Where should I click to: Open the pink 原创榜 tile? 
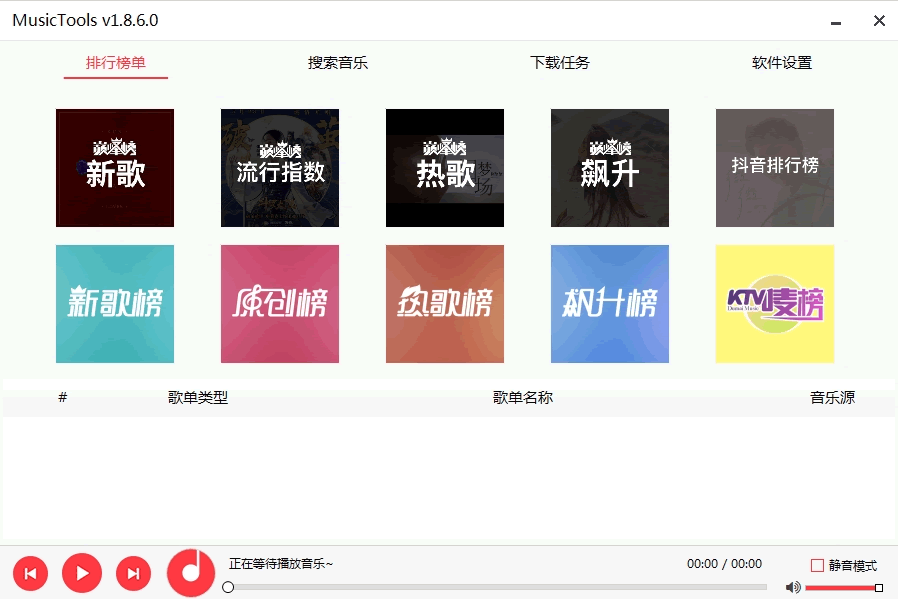(280, 304)
